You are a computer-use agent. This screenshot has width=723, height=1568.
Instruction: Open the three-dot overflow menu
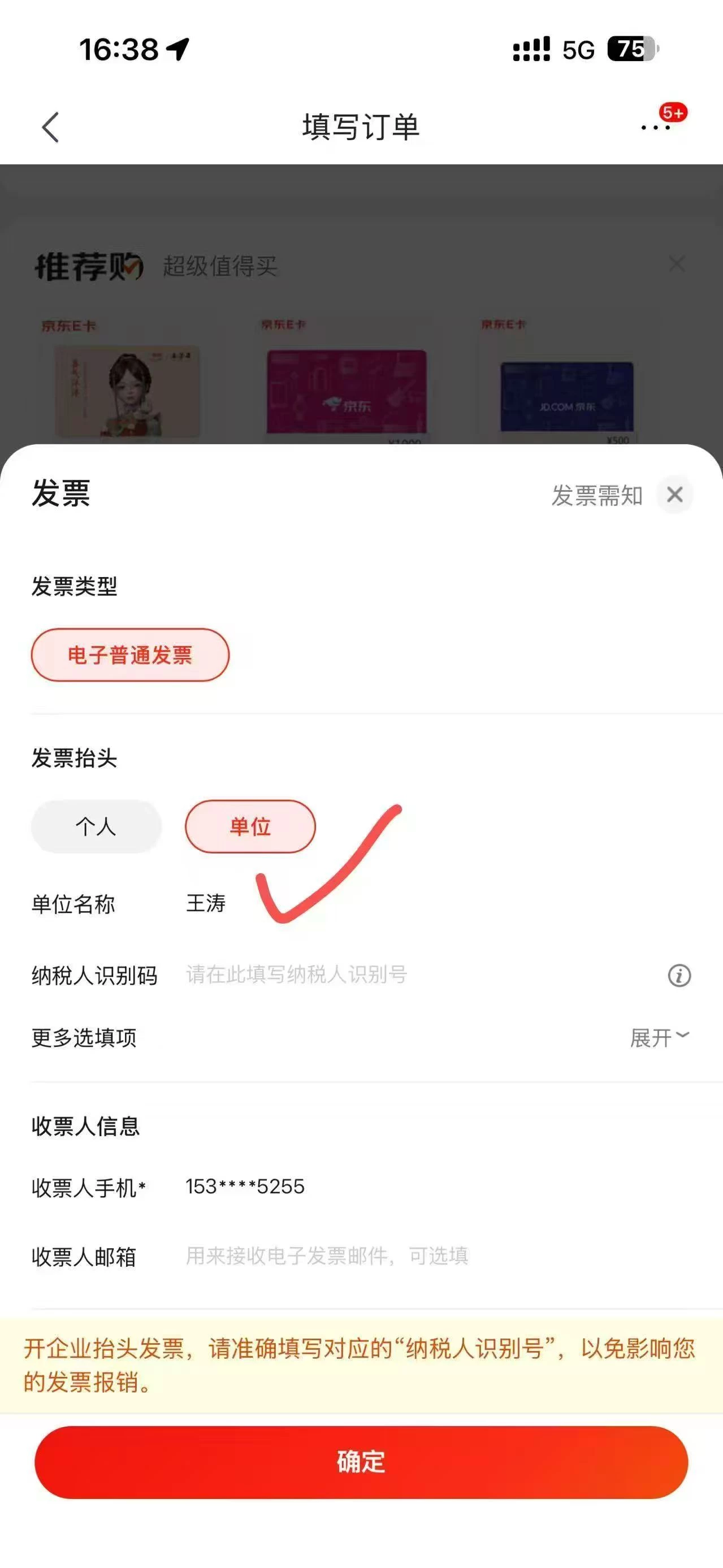655,128
